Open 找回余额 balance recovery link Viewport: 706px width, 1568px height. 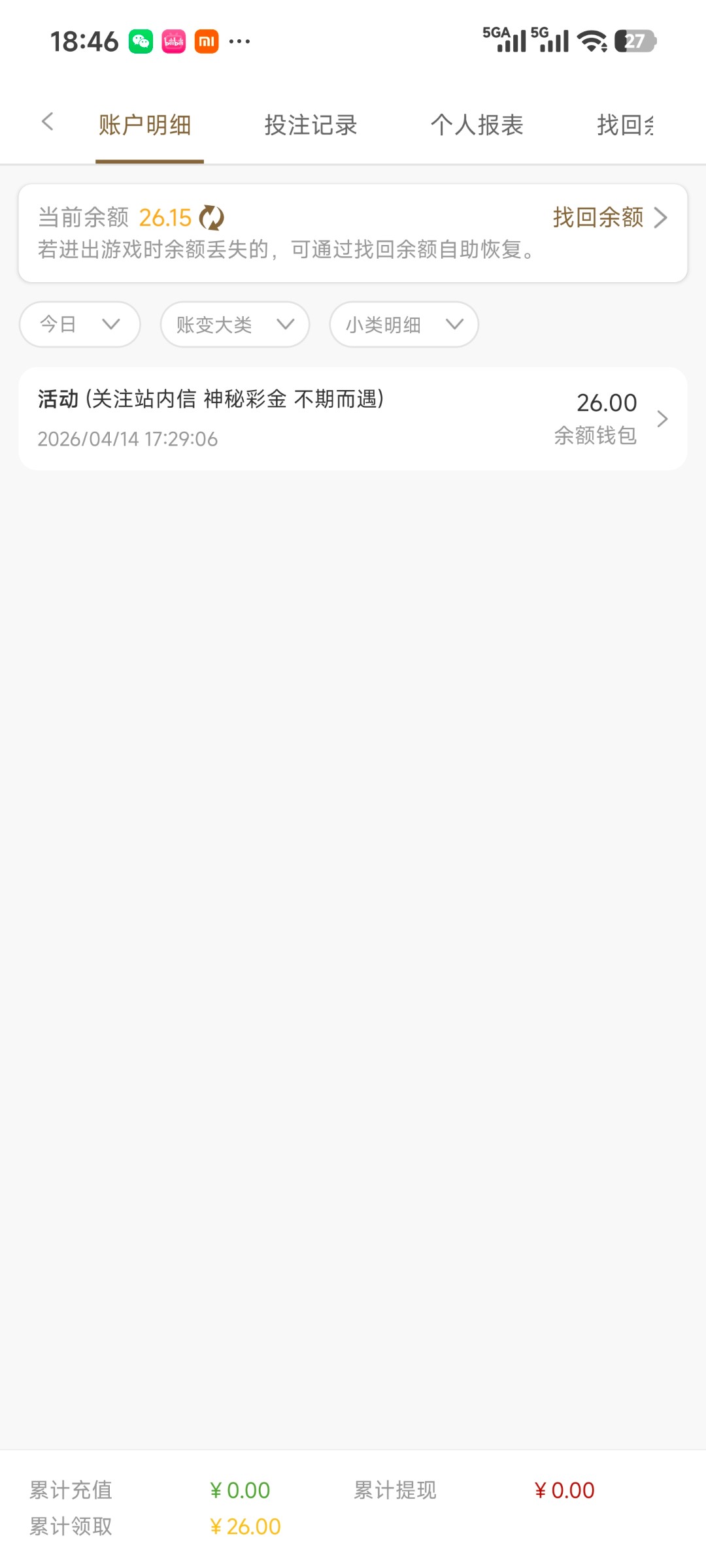click(609, 218)
